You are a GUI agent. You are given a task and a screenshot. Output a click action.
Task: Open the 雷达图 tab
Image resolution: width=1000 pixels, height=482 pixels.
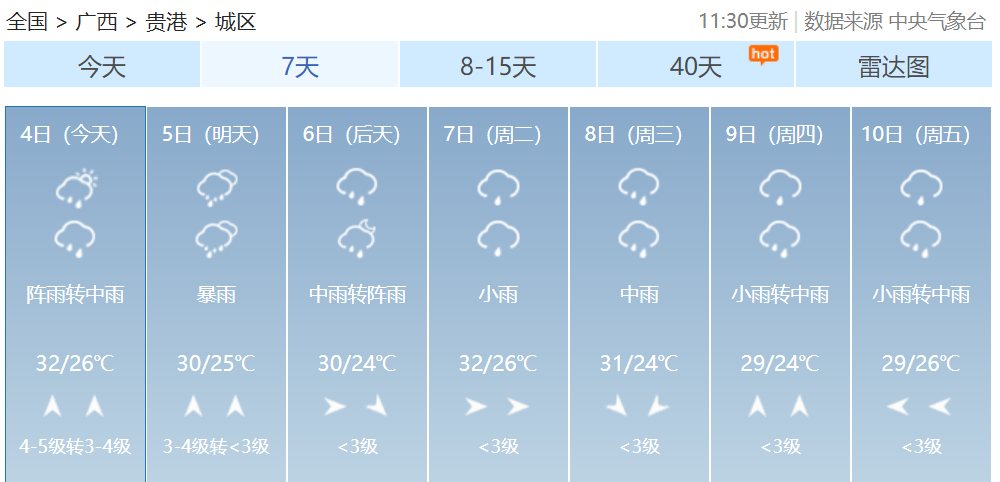(893, 67)
